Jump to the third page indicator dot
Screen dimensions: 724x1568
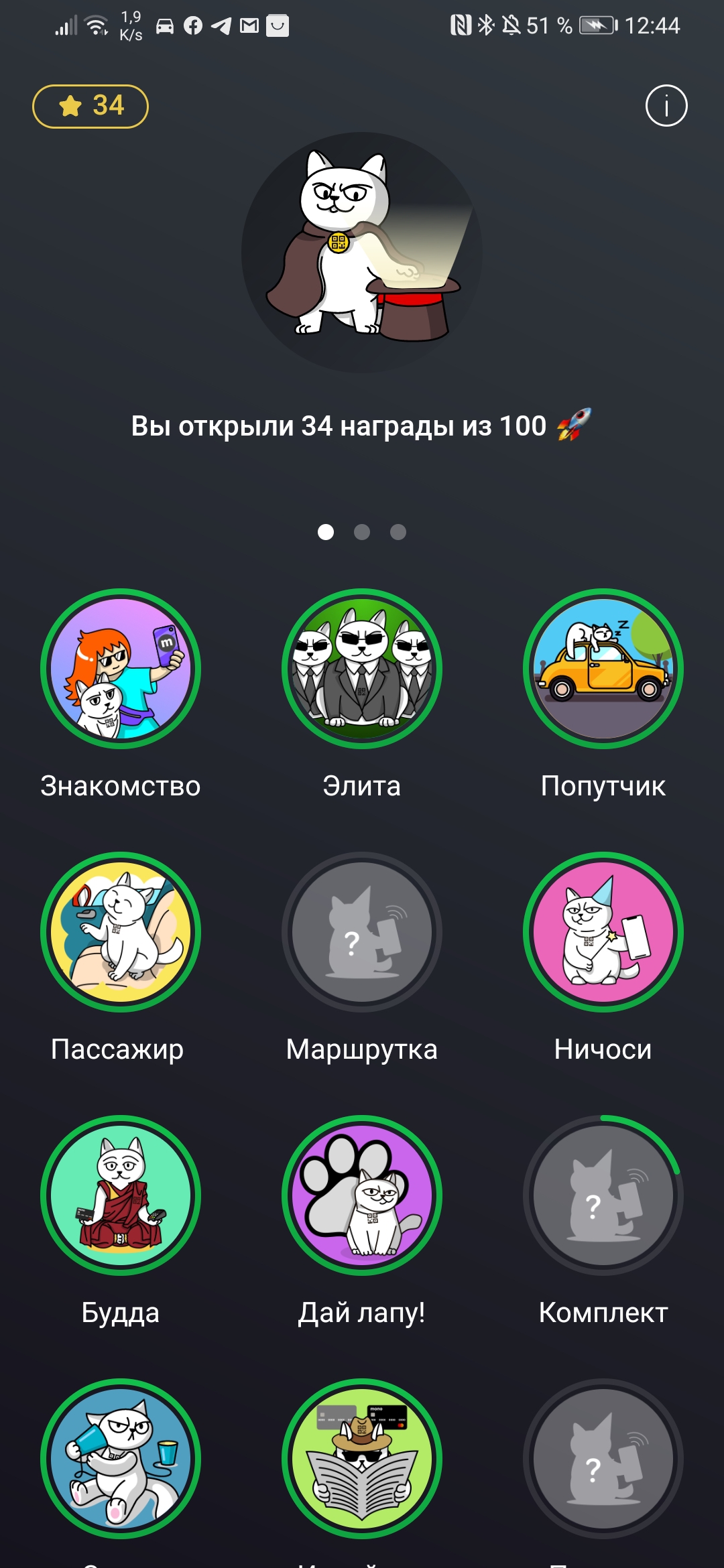pos(398,532)
